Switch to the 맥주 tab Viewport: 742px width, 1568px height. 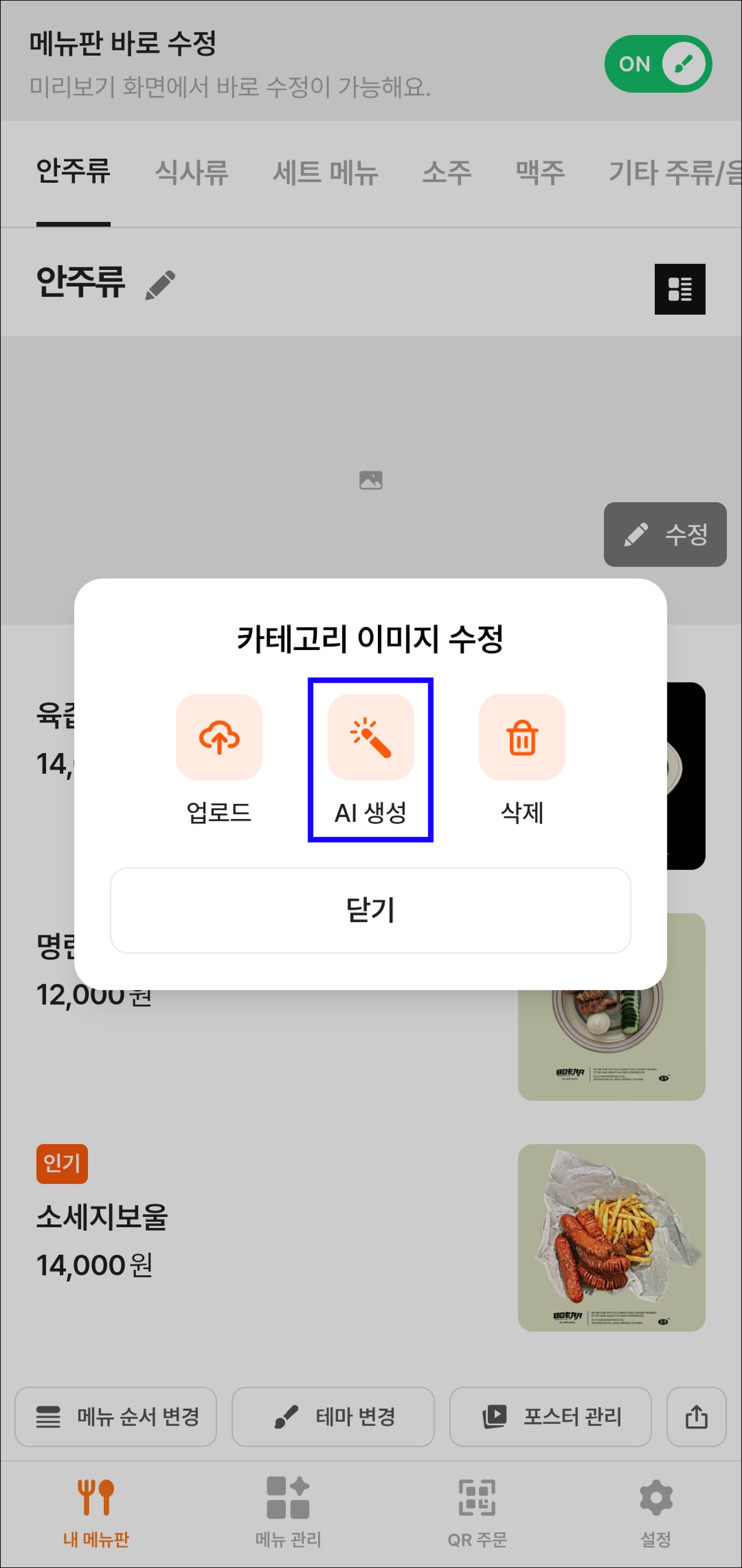(x=540, y=172)
